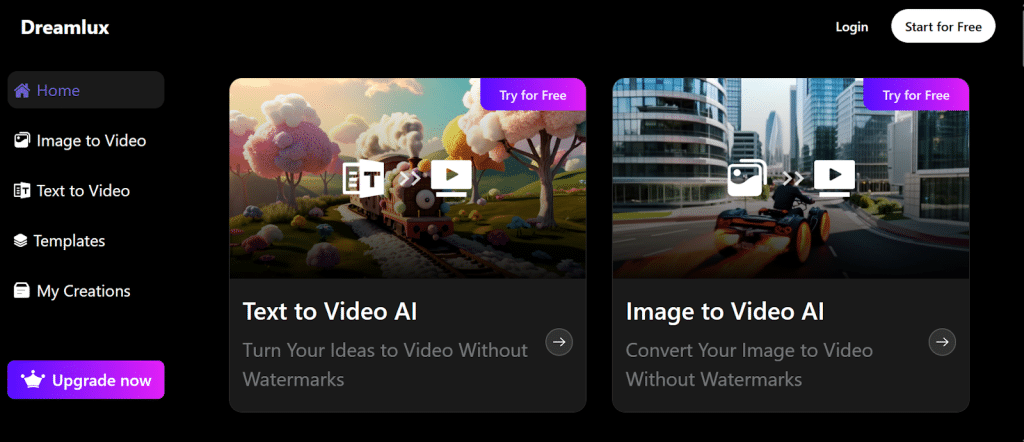
Task: Browse the Templates section
Action: (x=59, y=241)
